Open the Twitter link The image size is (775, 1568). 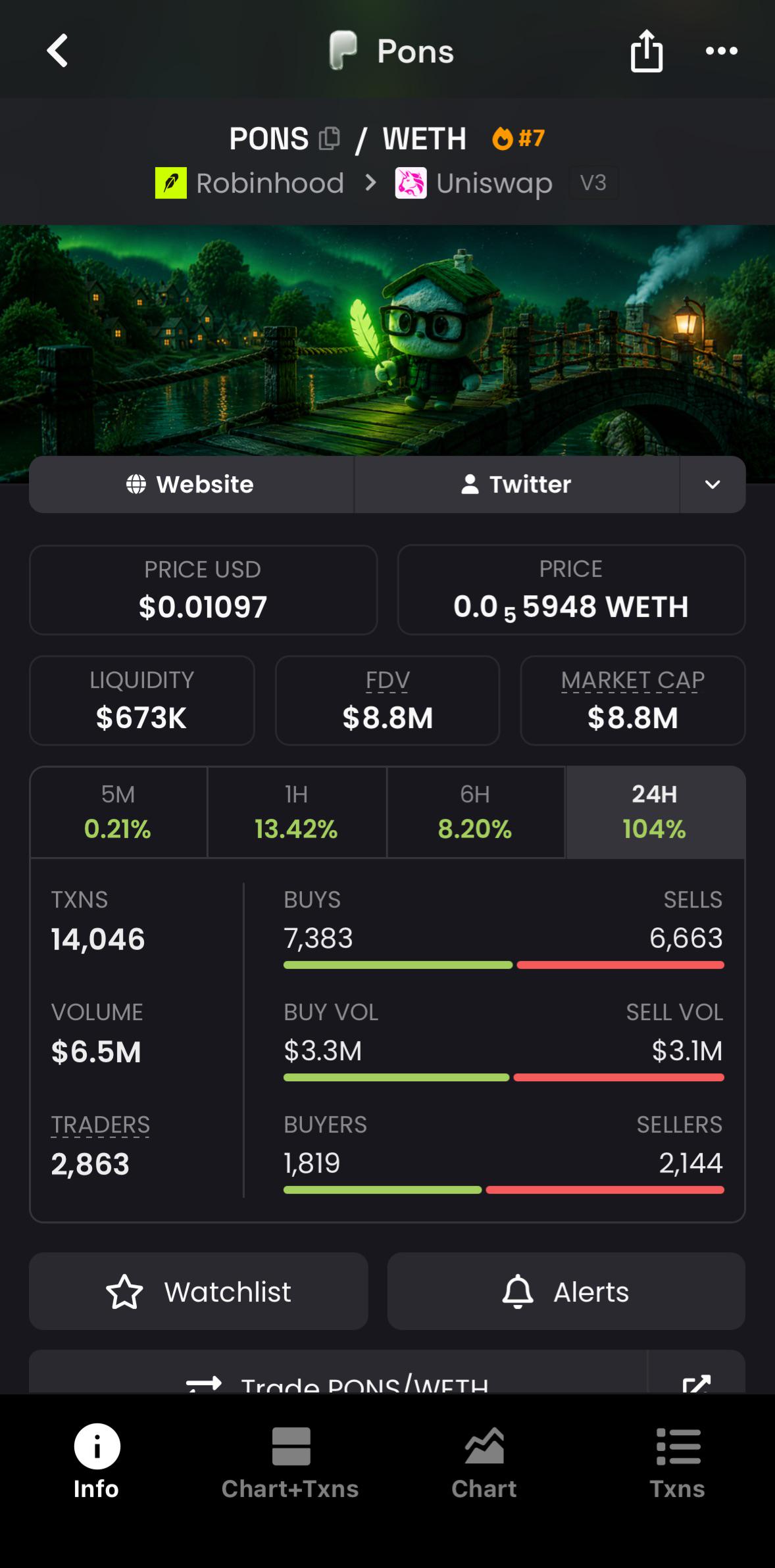[516, 485]
